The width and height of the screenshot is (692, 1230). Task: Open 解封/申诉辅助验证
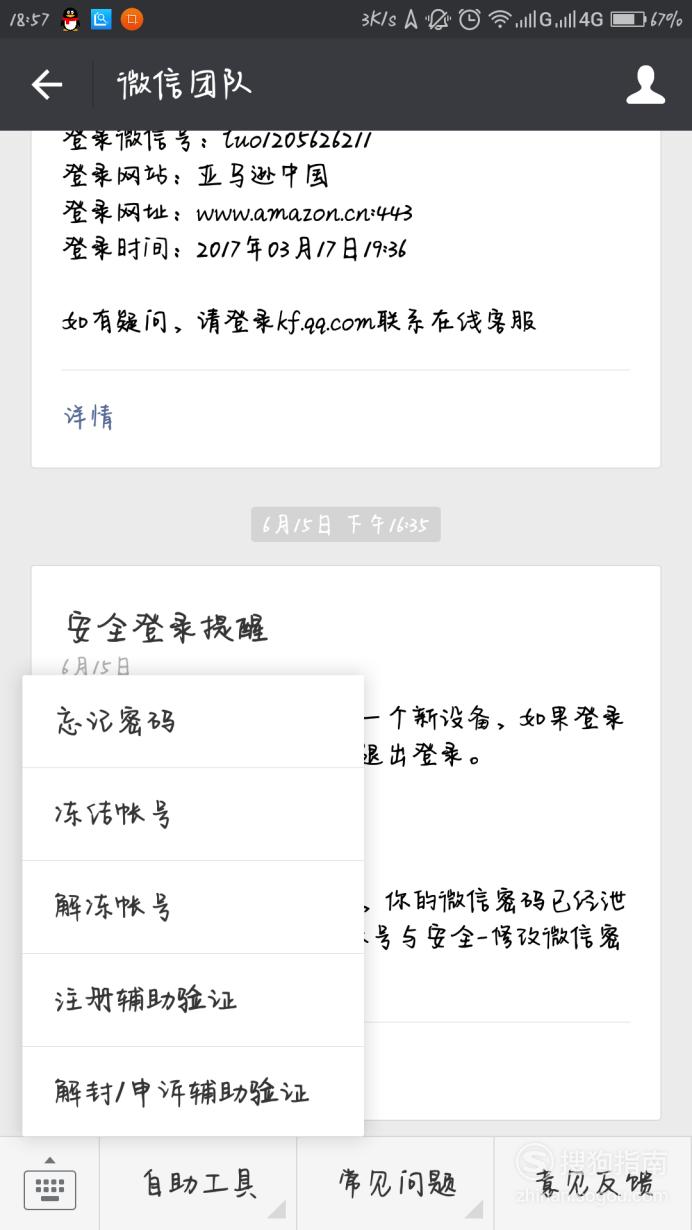(193, 1092)
